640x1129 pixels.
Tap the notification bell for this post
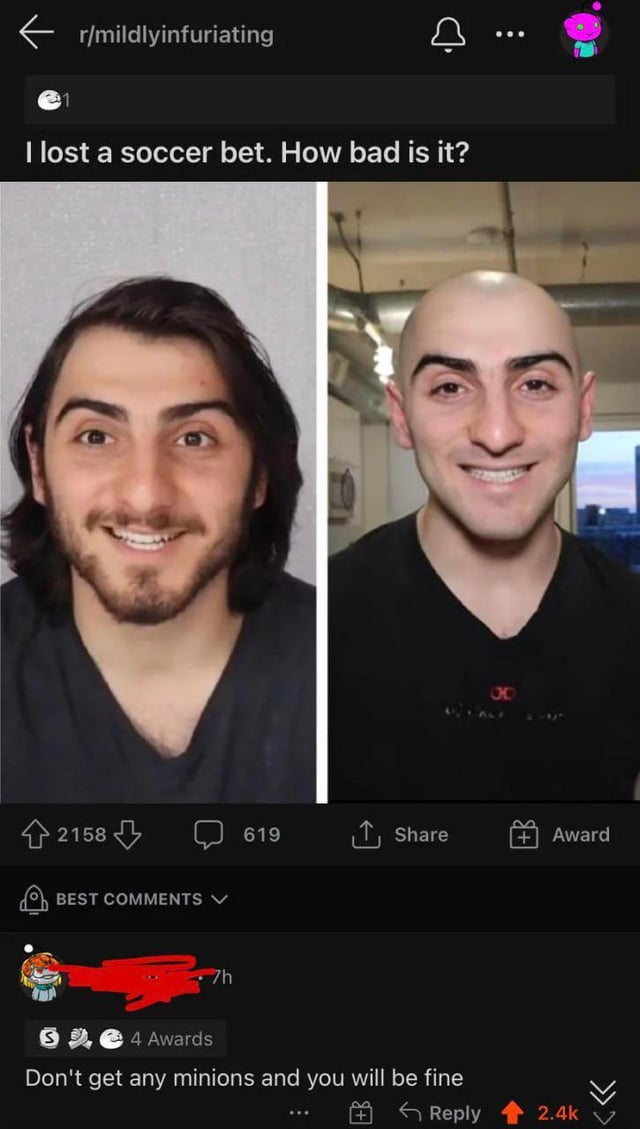[x=447, y=34]
